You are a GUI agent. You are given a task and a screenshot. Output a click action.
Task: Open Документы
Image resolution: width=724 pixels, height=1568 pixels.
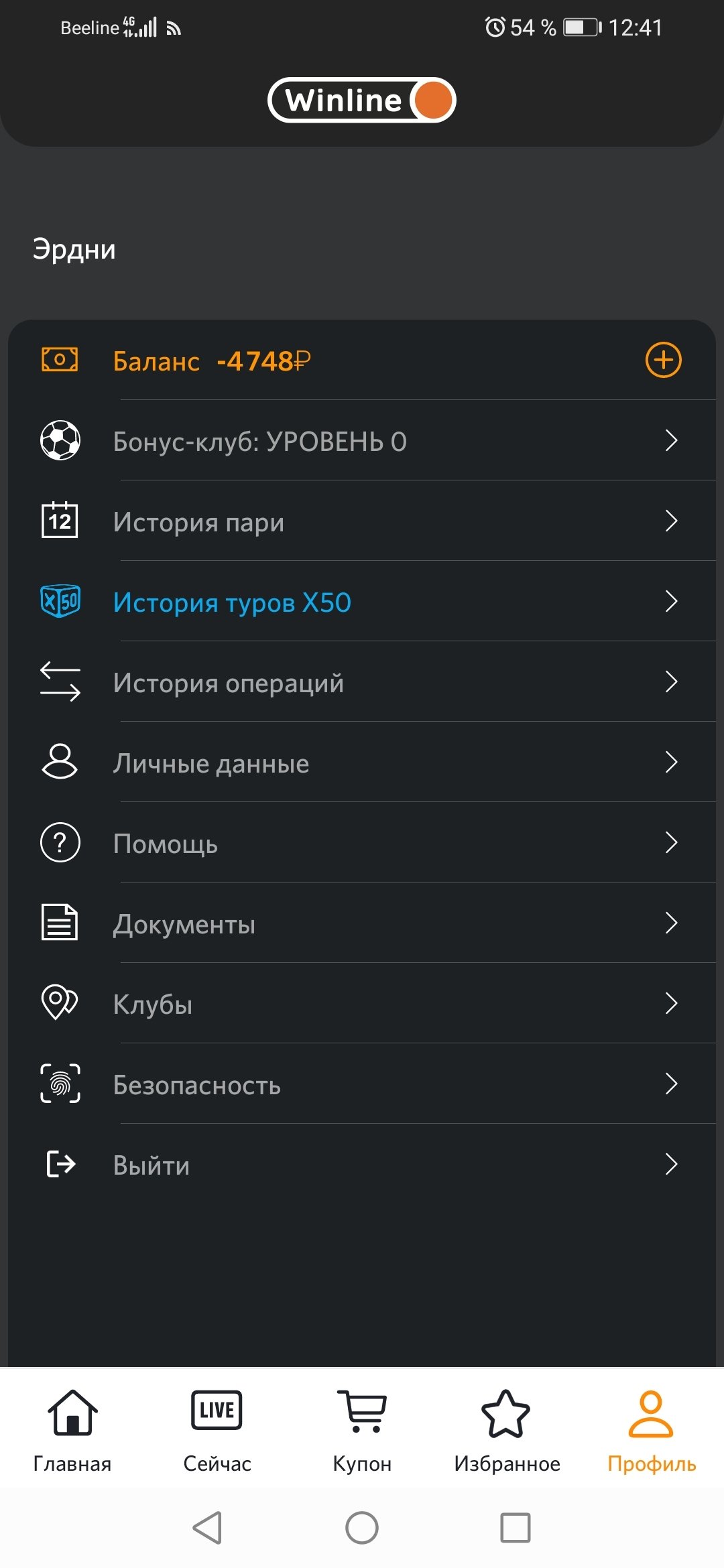[362, 923]
